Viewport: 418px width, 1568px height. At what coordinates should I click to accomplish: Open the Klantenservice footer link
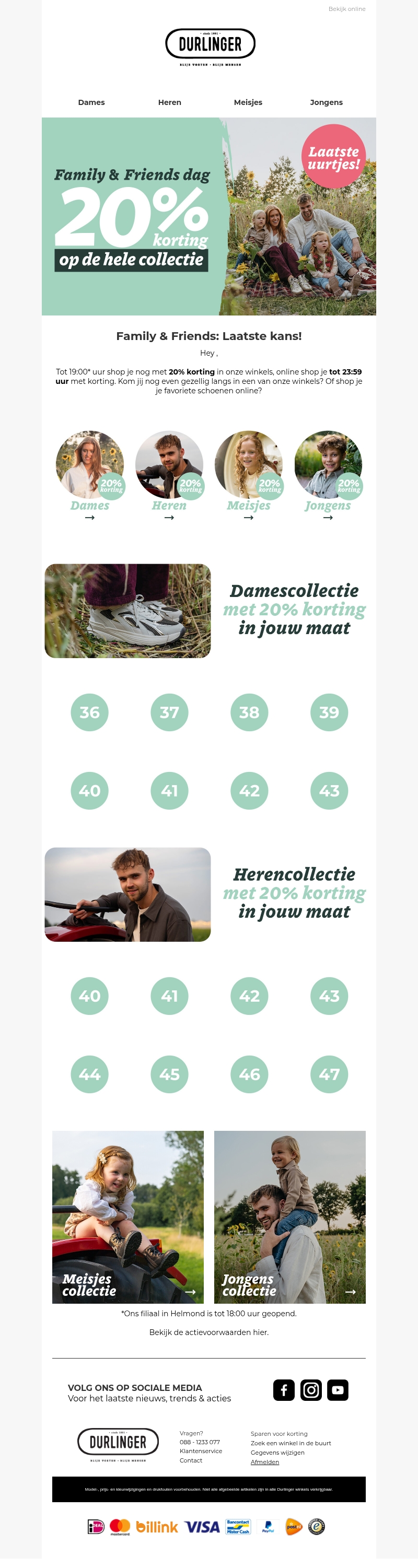[x=201, y=1451]
